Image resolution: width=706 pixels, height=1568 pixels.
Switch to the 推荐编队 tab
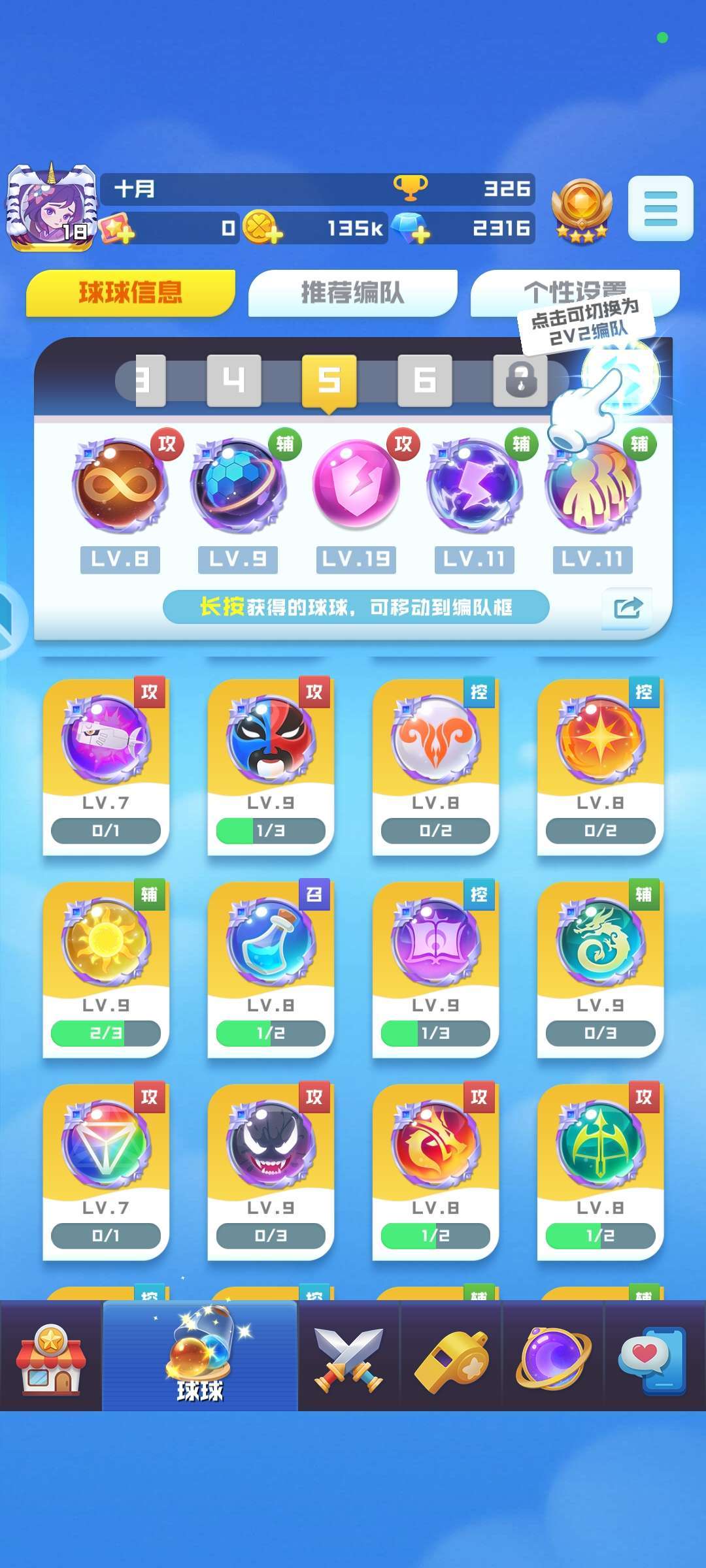click(352, 292)
